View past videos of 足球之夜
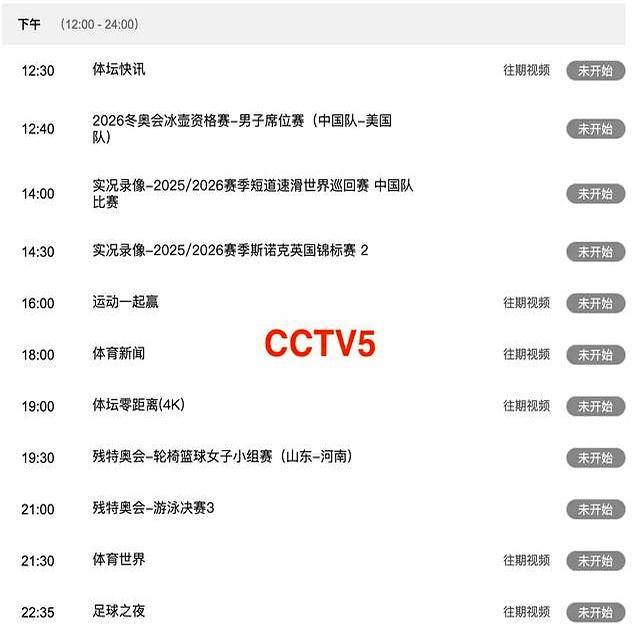Image resolution: width=640 pixels, height=642 pixels. point(526,611)
